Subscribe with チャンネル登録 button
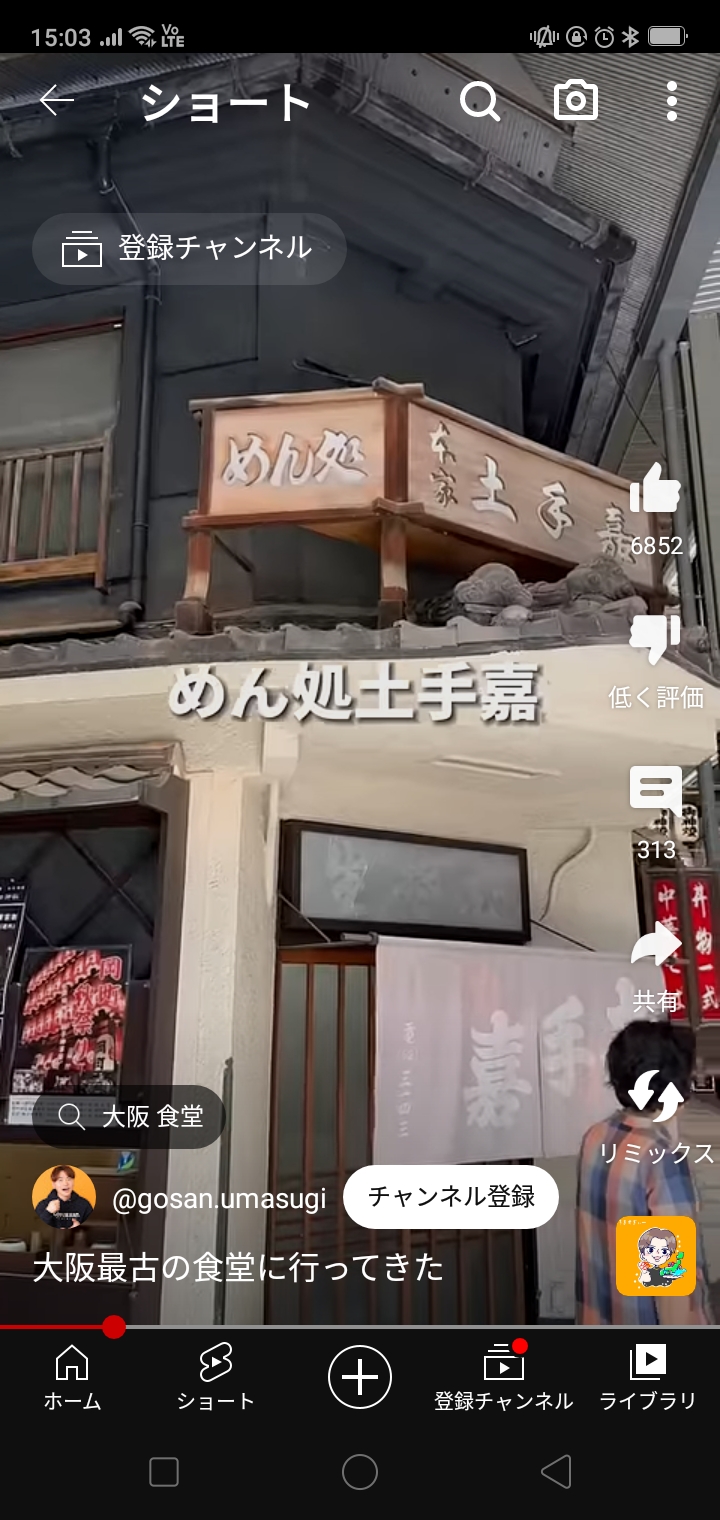The image size is (720, 1520). coord(450,1197)
